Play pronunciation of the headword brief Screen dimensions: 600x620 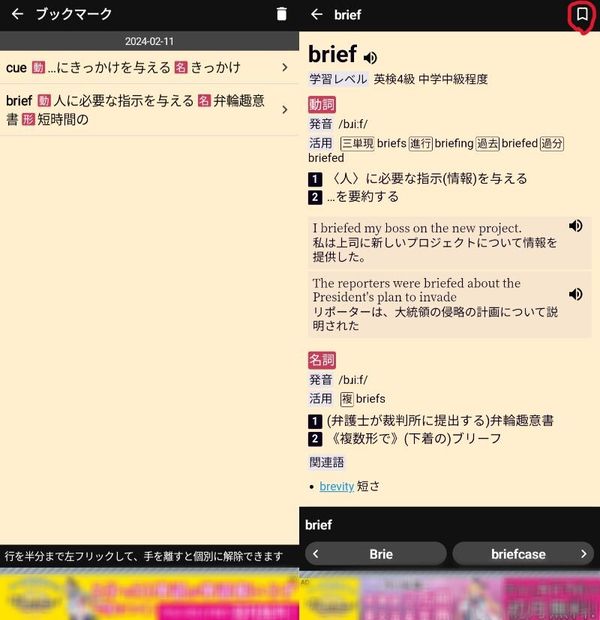[x=370, y=58]
